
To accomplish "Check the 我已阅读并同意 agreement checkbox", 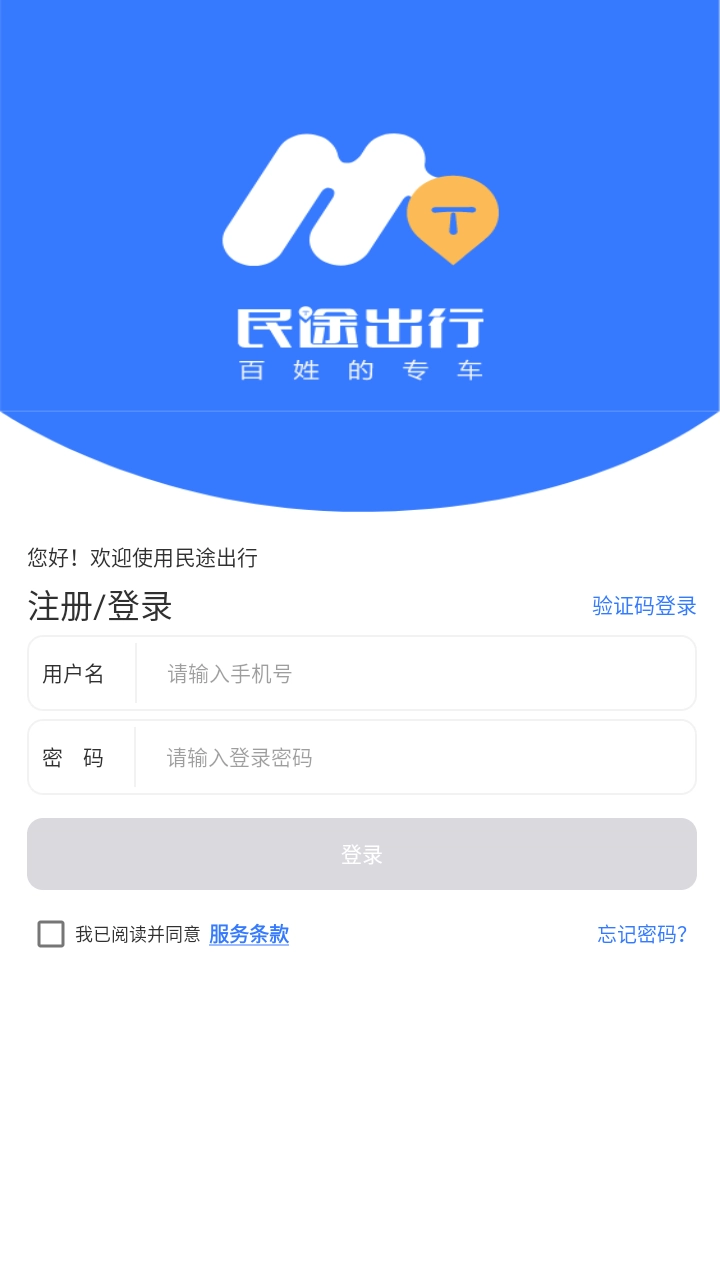I will (51, 933).
